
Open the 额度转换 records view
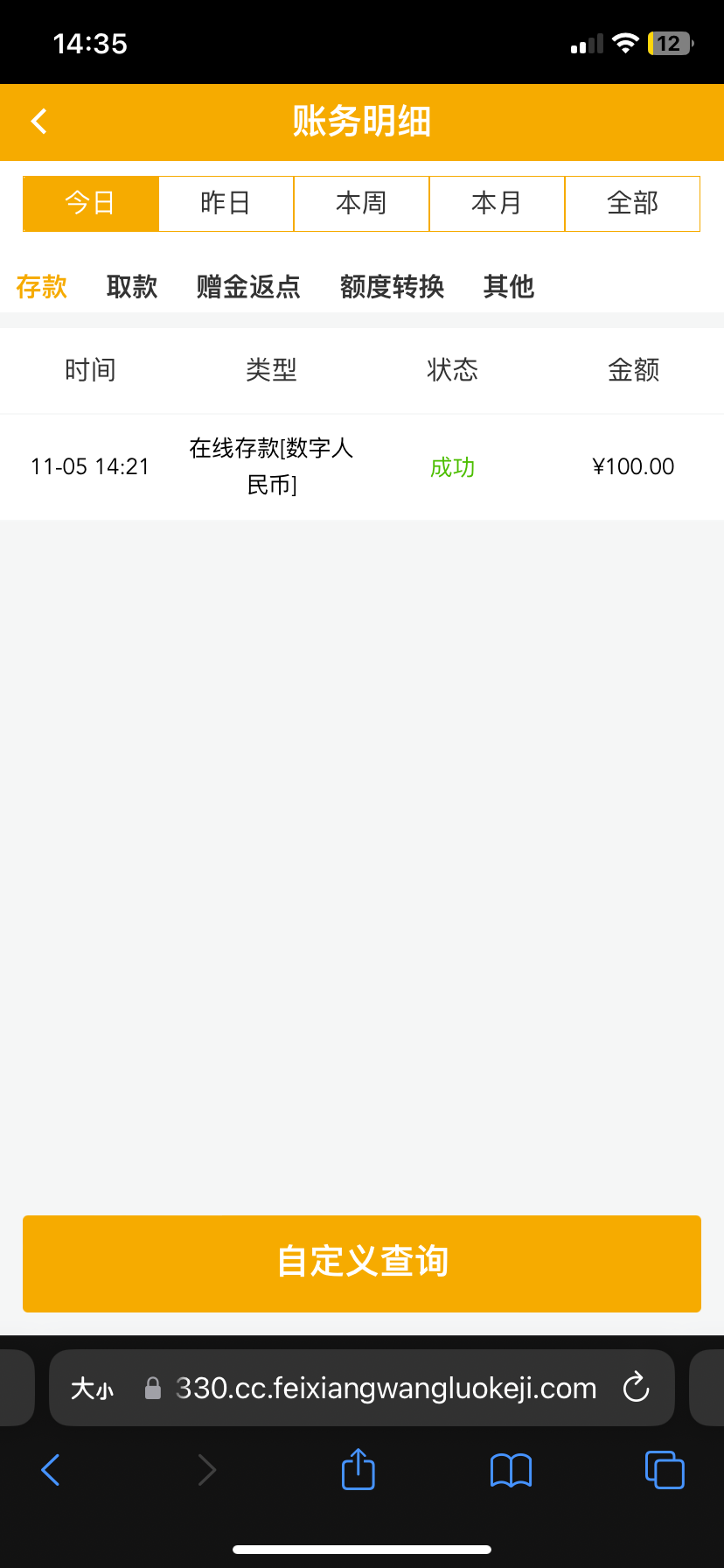click(x=393, y=287)
